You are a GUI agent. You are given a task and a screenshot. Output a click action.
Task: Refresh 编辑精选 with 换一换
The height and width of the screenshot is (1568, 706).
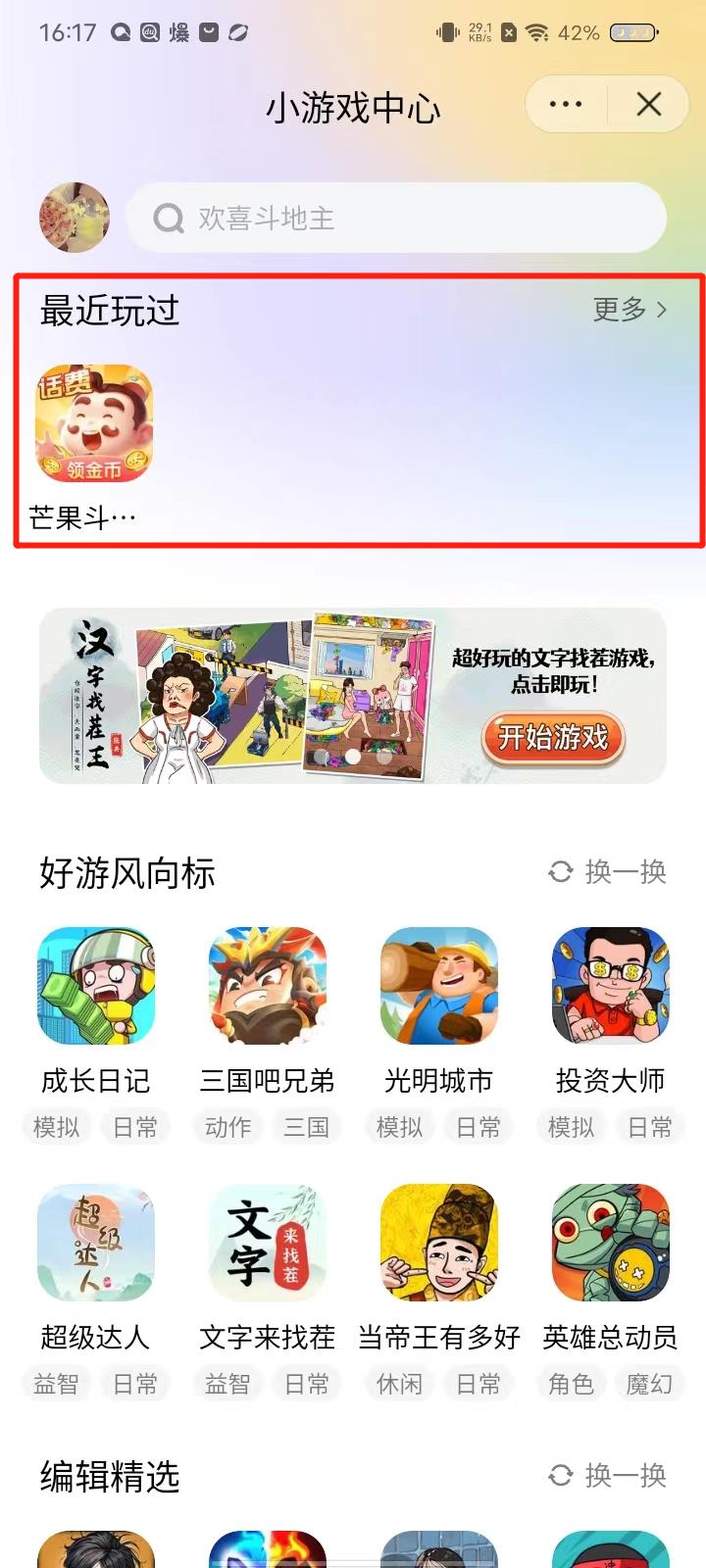(x=606, y=1475)
